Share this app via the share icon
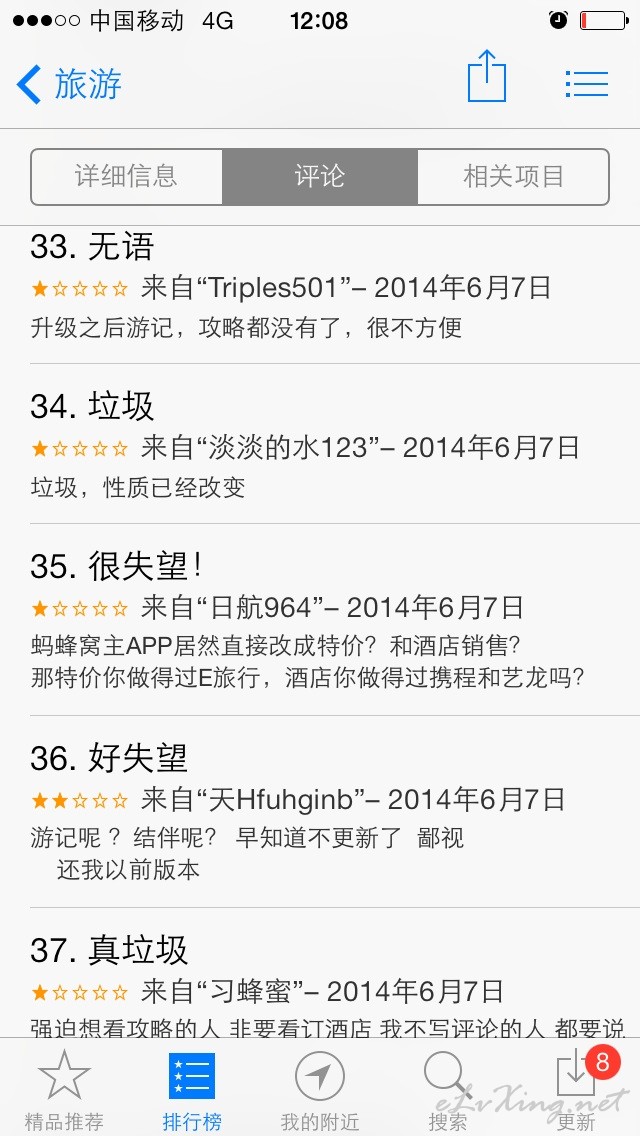 (x=486, y=77)
